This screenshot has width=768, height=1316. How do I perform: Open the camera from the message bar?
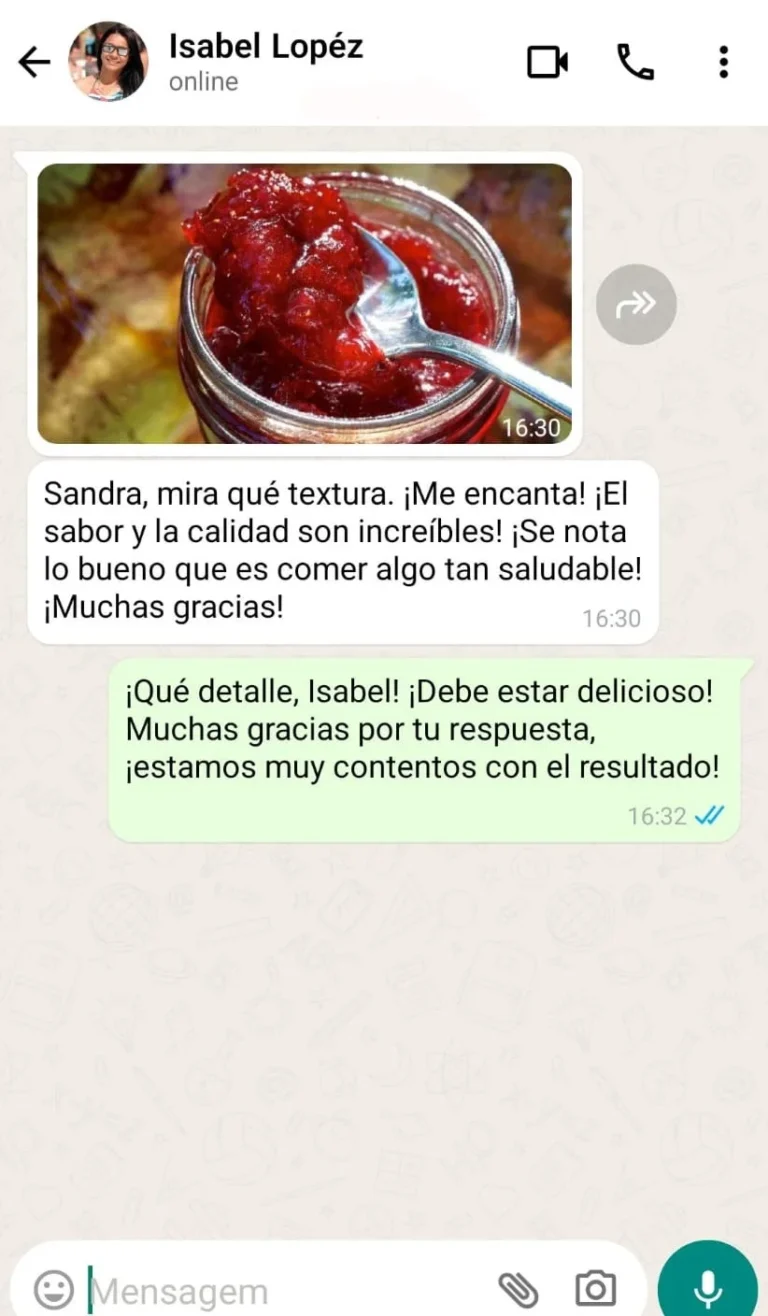click(x=596, y=1289)
